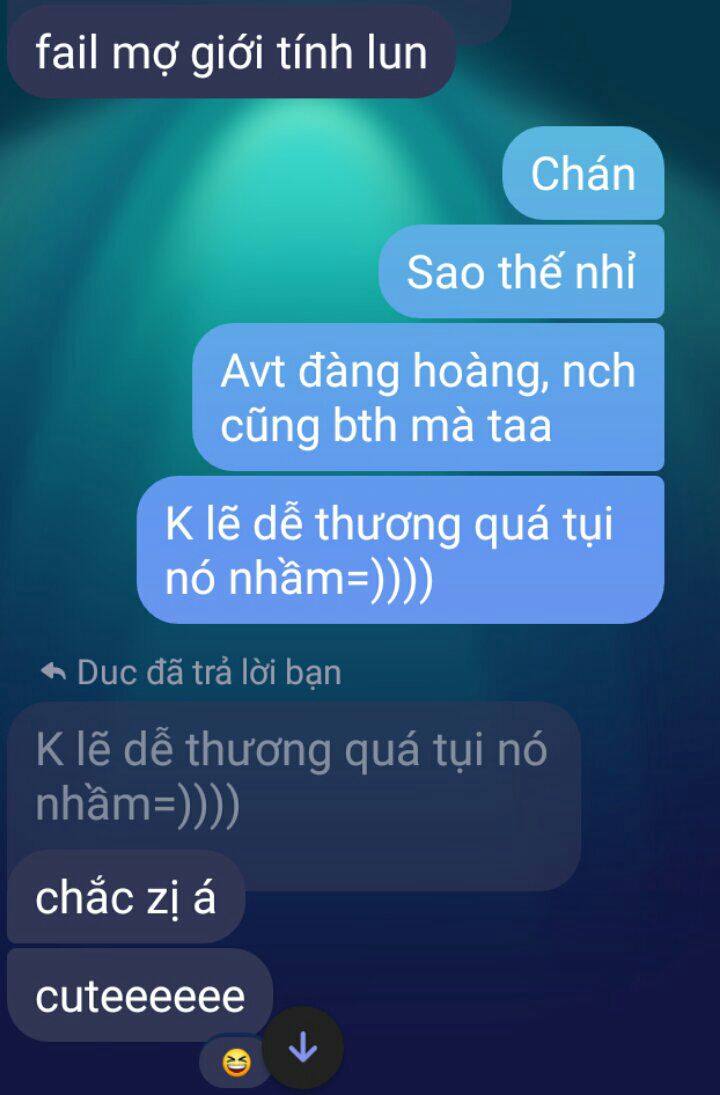This screenshot has height=1095, width=720.
Task: Open the laughing reaction under "cuteeeeee"
Action: coord(236,1062)
